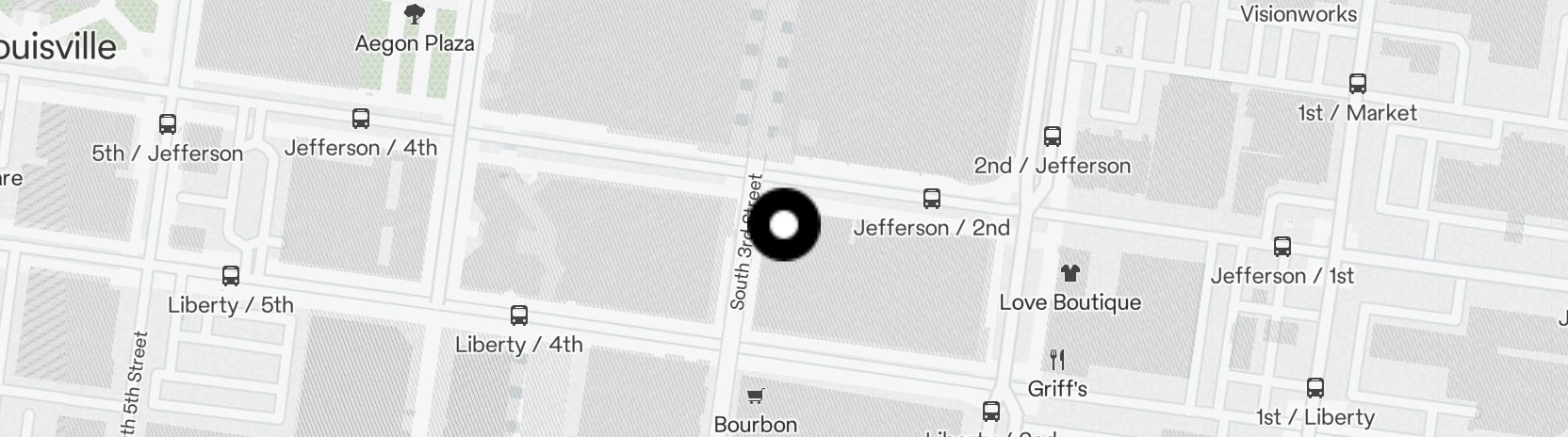Open the Bourbon shop marker
This screenshot has height=437, width=1568.
[x=755, y=396]
